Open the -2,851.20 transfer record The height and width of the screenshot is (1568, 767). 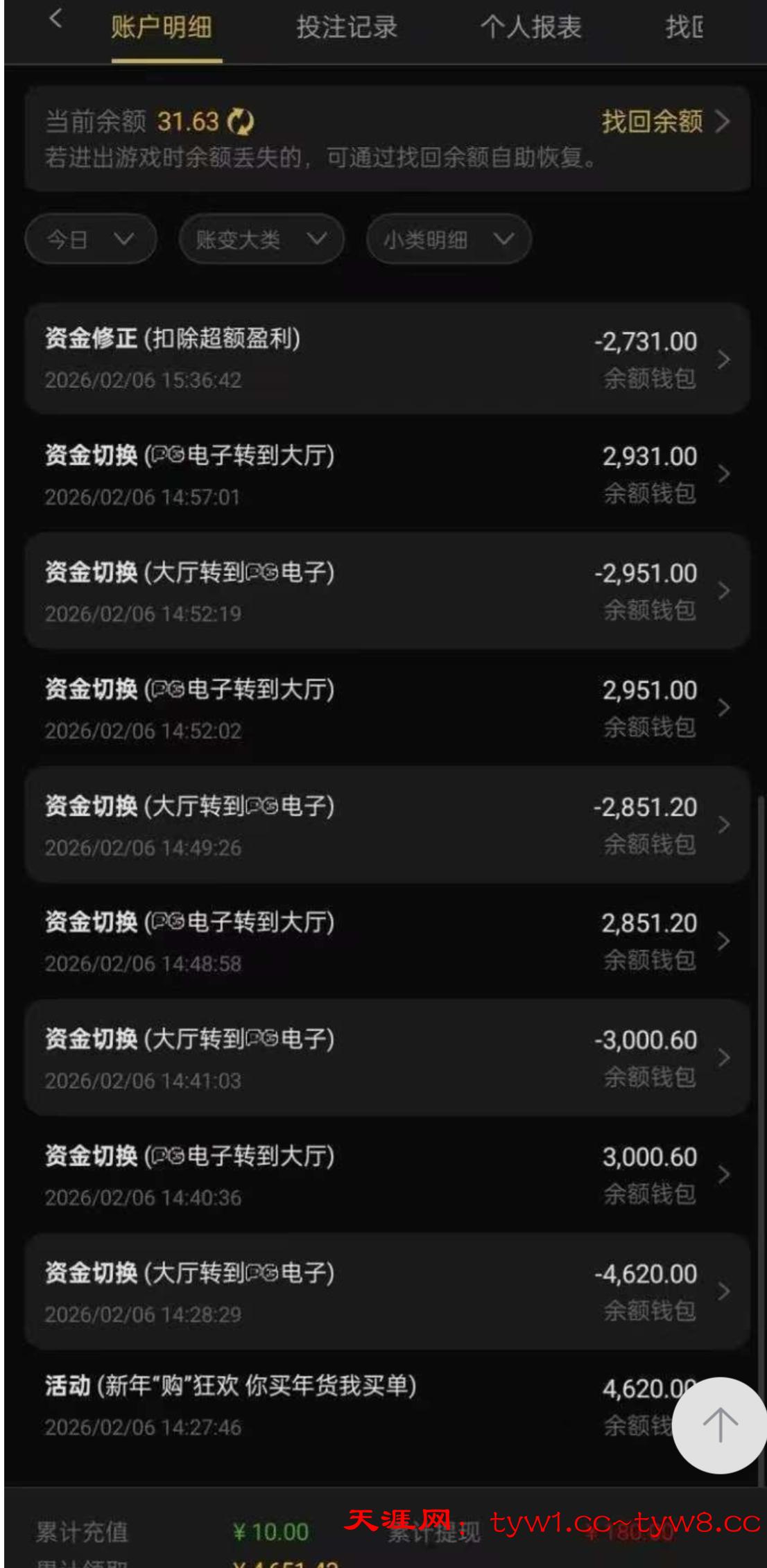coord(387,825)
